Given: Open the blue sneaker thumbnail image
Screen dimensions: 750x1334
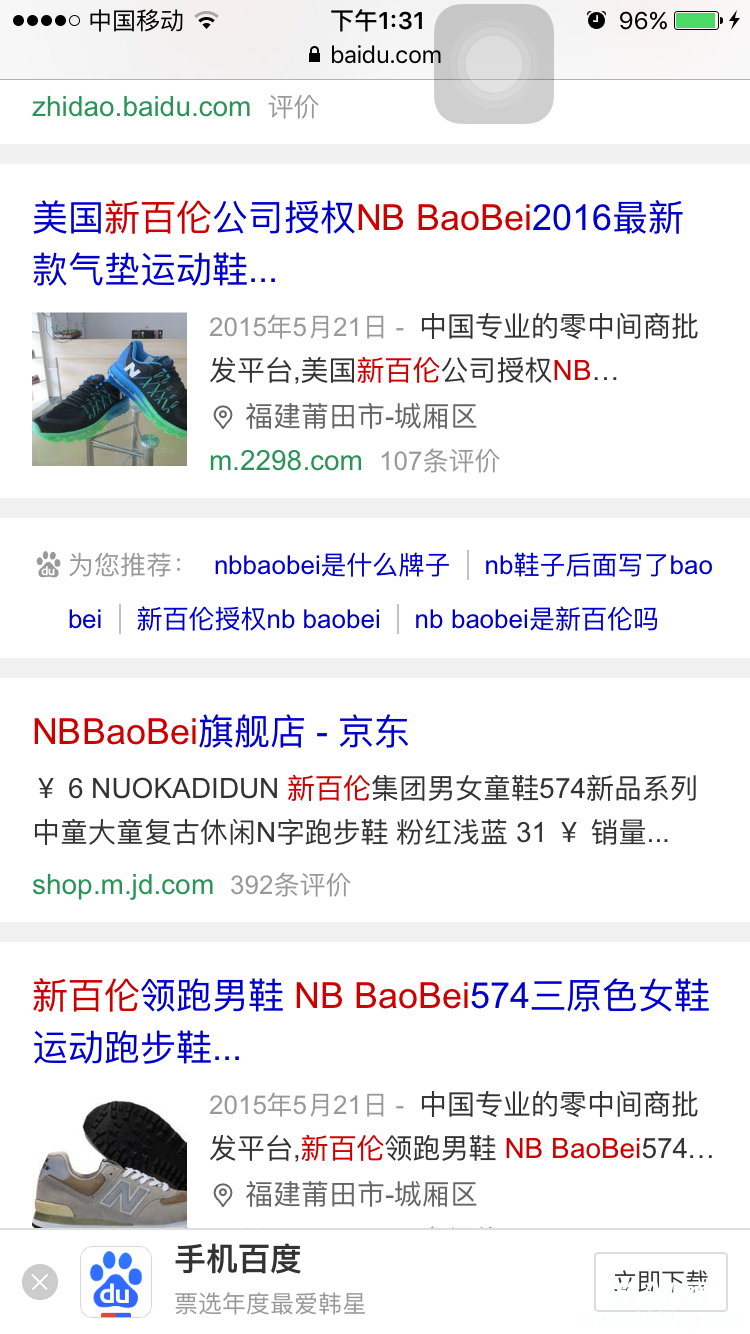Looking at the screenshot, I should pyautogui.click(x=109, y=389).
